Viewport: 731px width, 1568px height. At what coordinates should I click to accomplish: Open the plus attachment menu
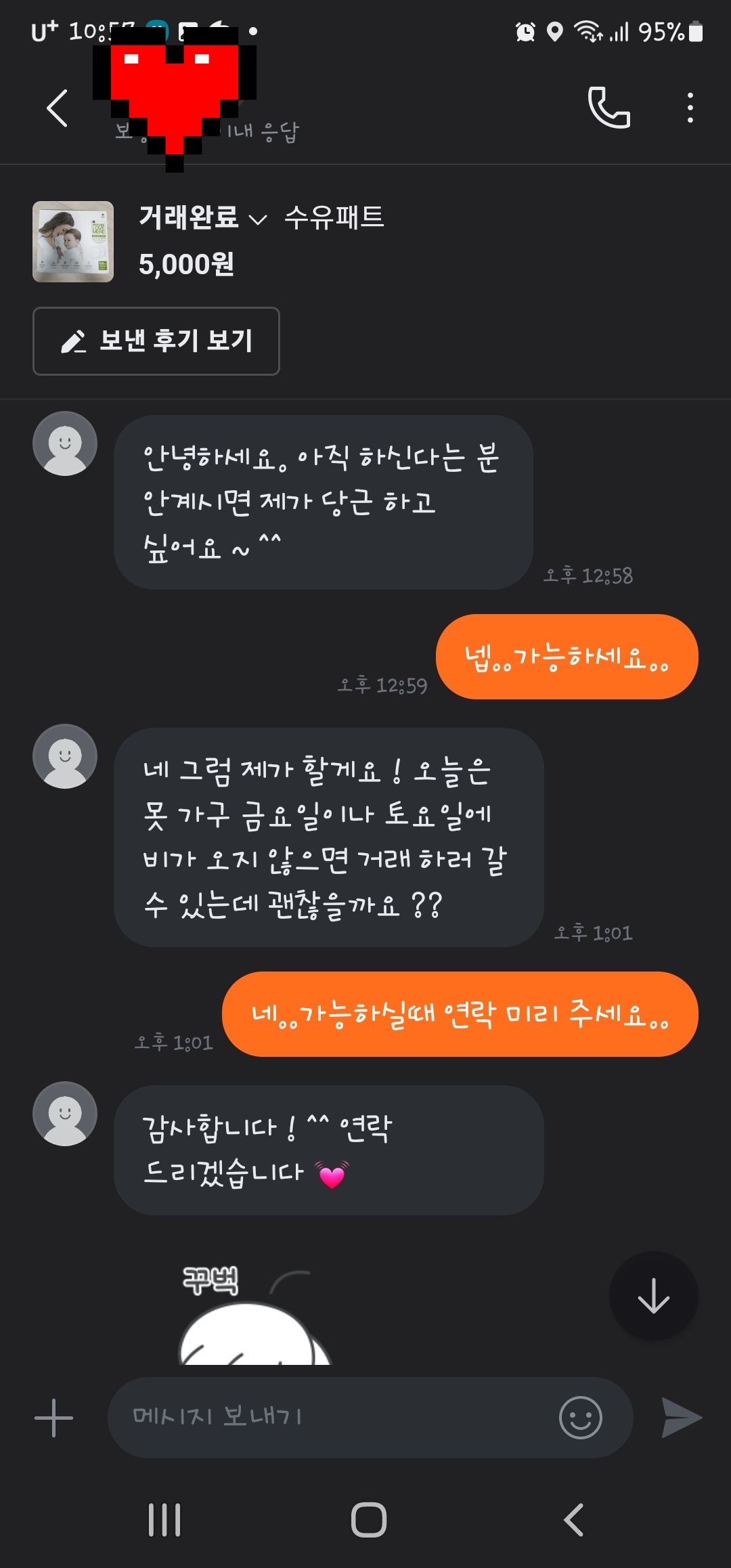tap(53, 1418)
